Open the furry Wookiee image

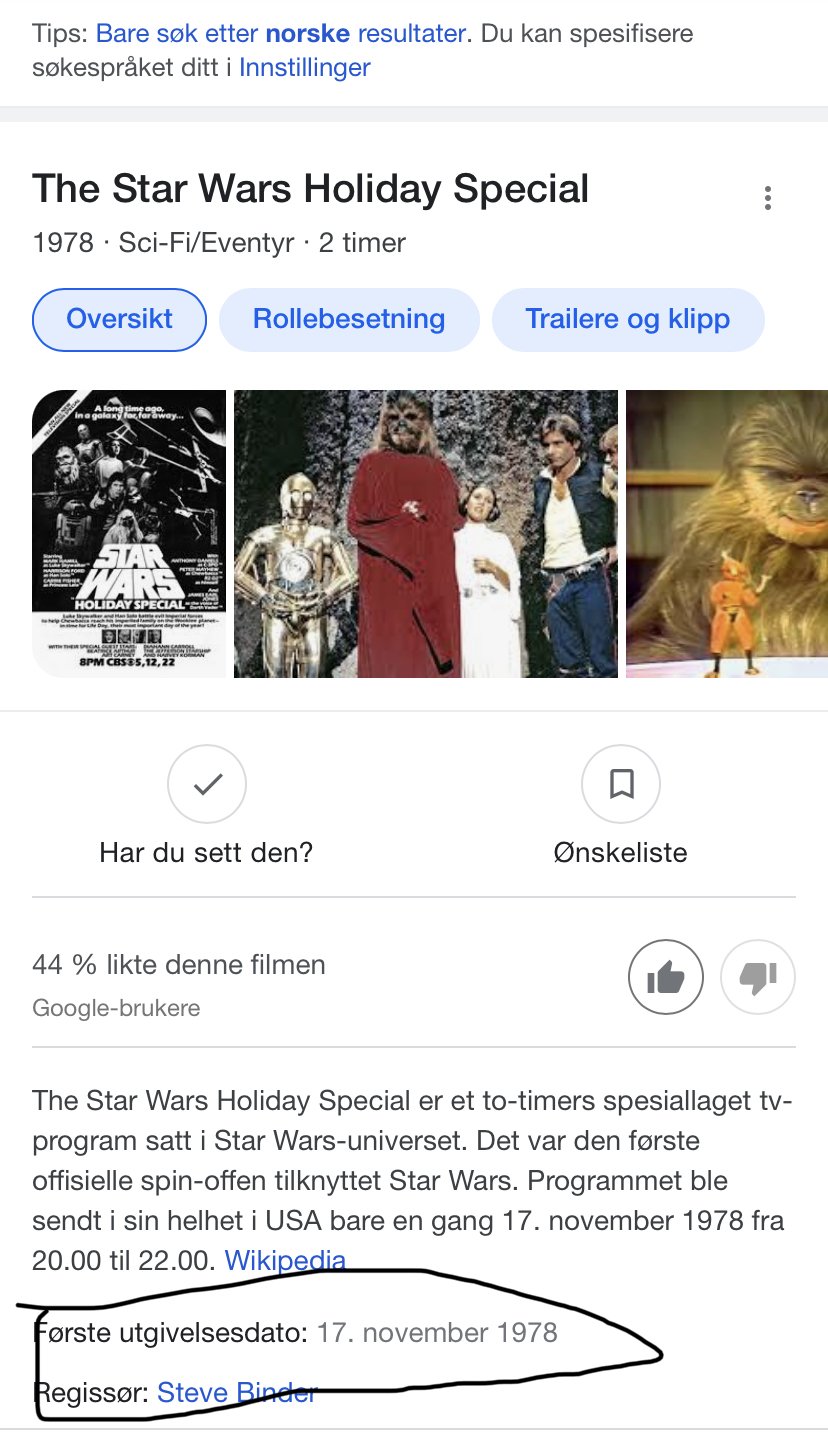pos(727,534)
